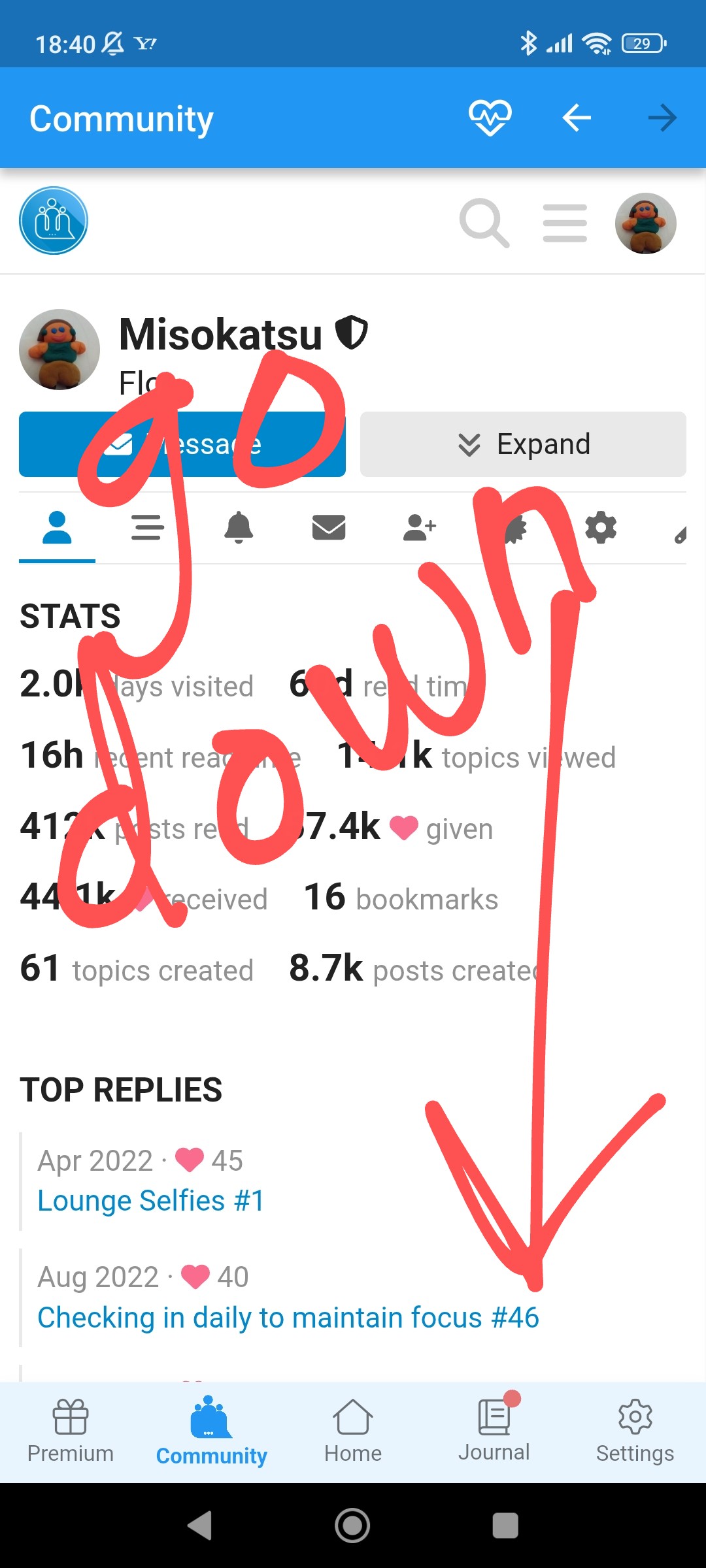The height and width of the screenshot is (1568, 706).
Task: Go to the Home tab
Action: (353, 1431)
